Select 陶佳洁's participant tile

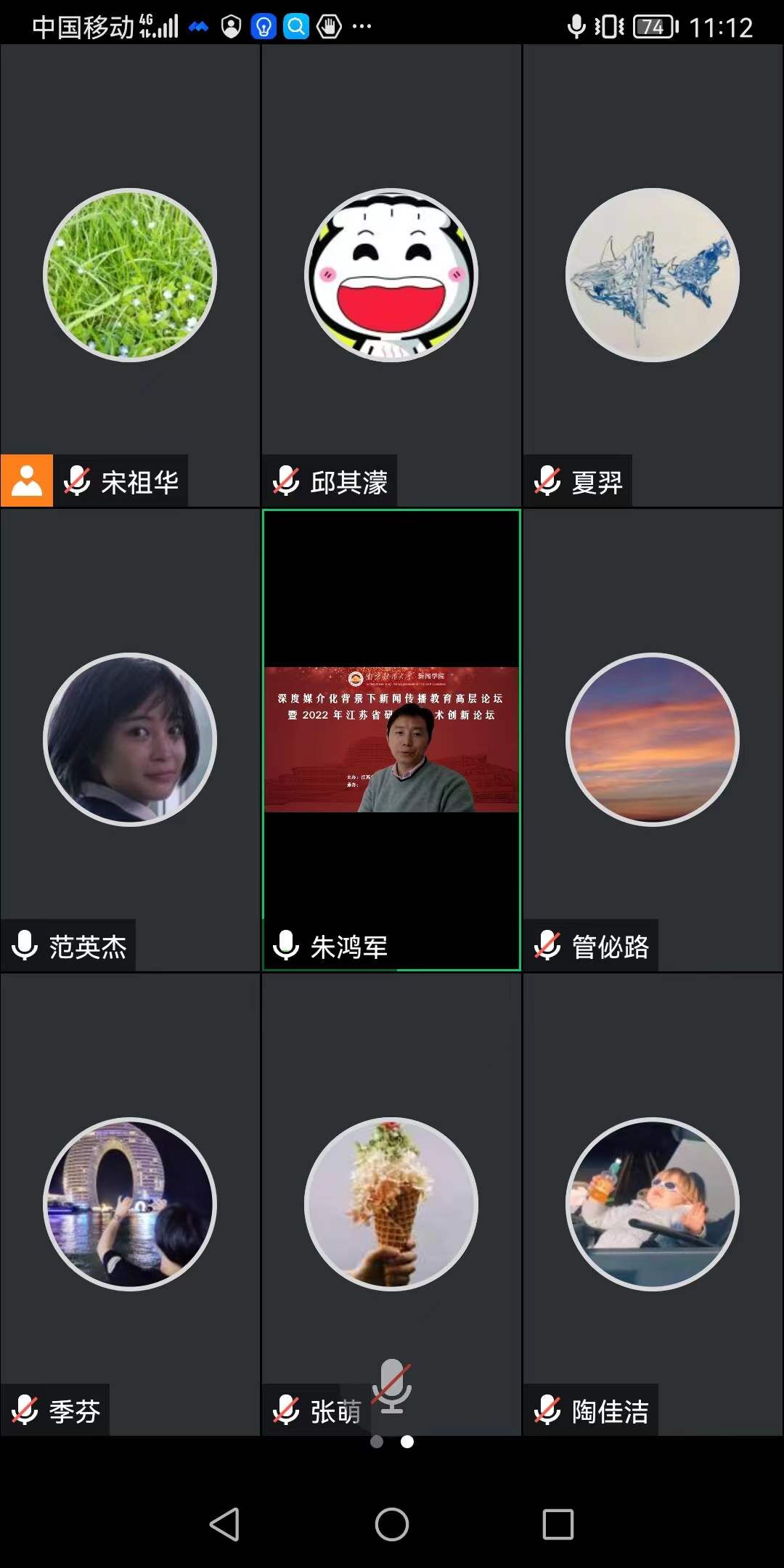click(653, 1204)
